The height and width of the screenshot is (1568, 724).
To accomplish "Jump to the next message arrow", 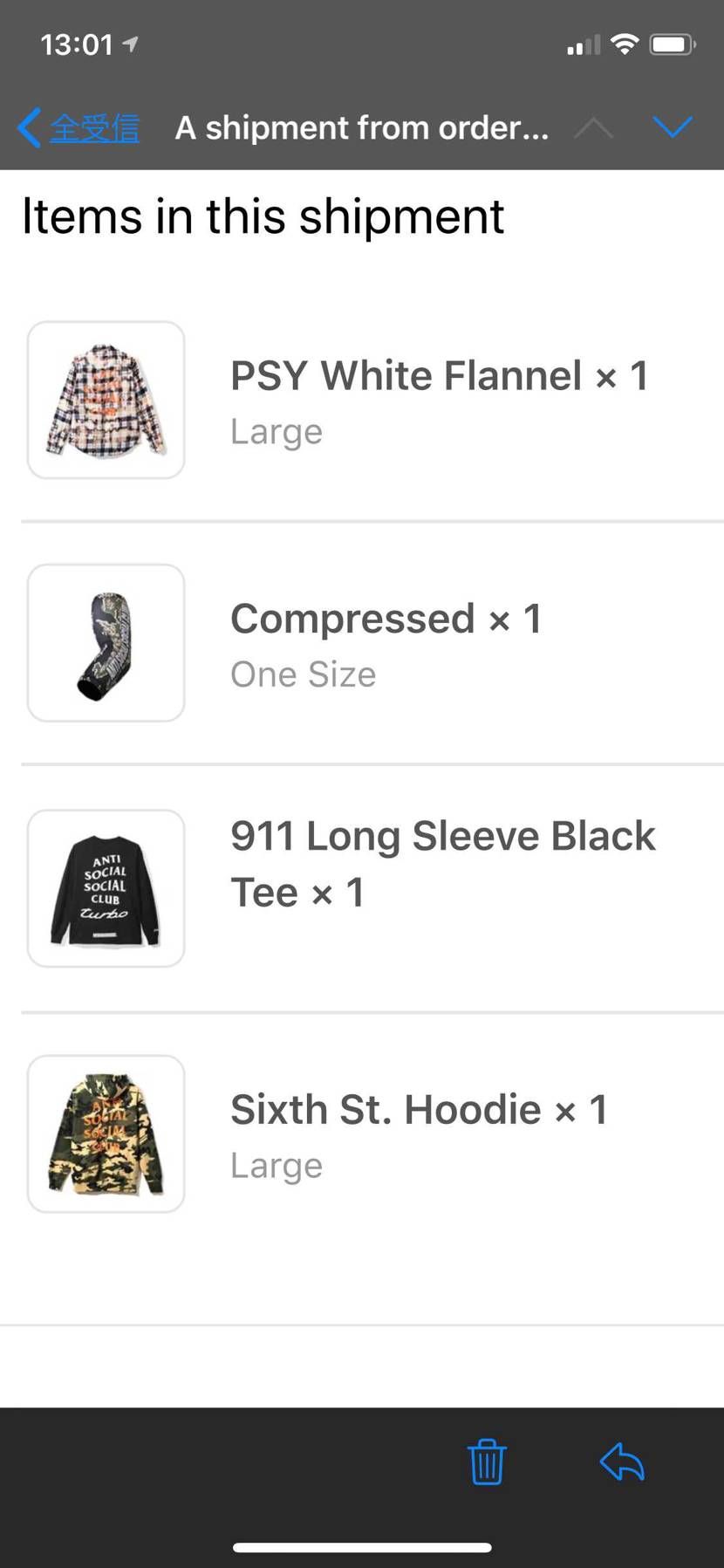I will click(673, 127).
